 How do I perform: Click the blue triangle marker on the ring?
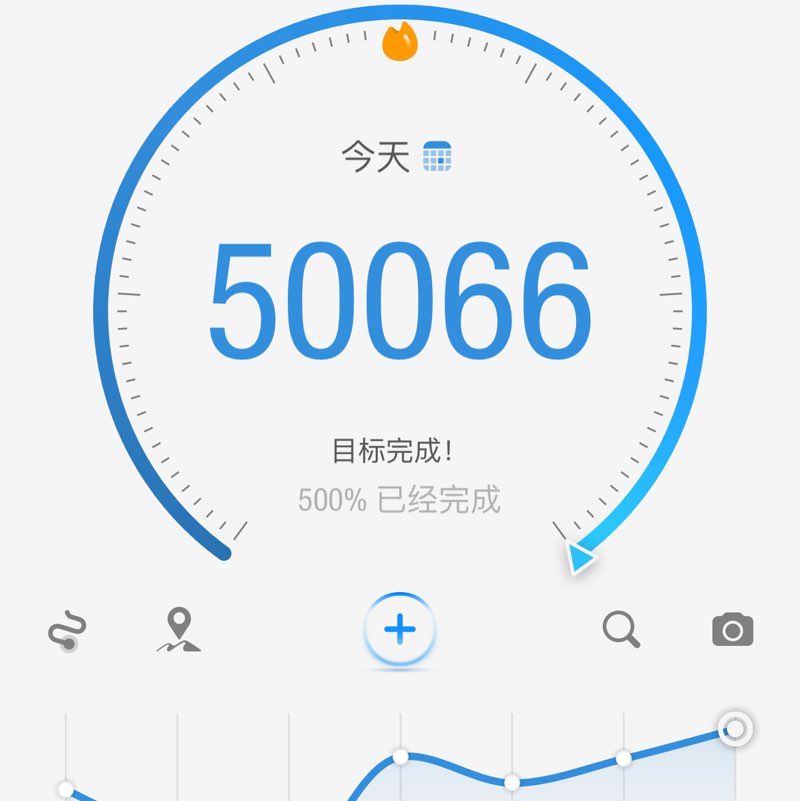(580, 560)
